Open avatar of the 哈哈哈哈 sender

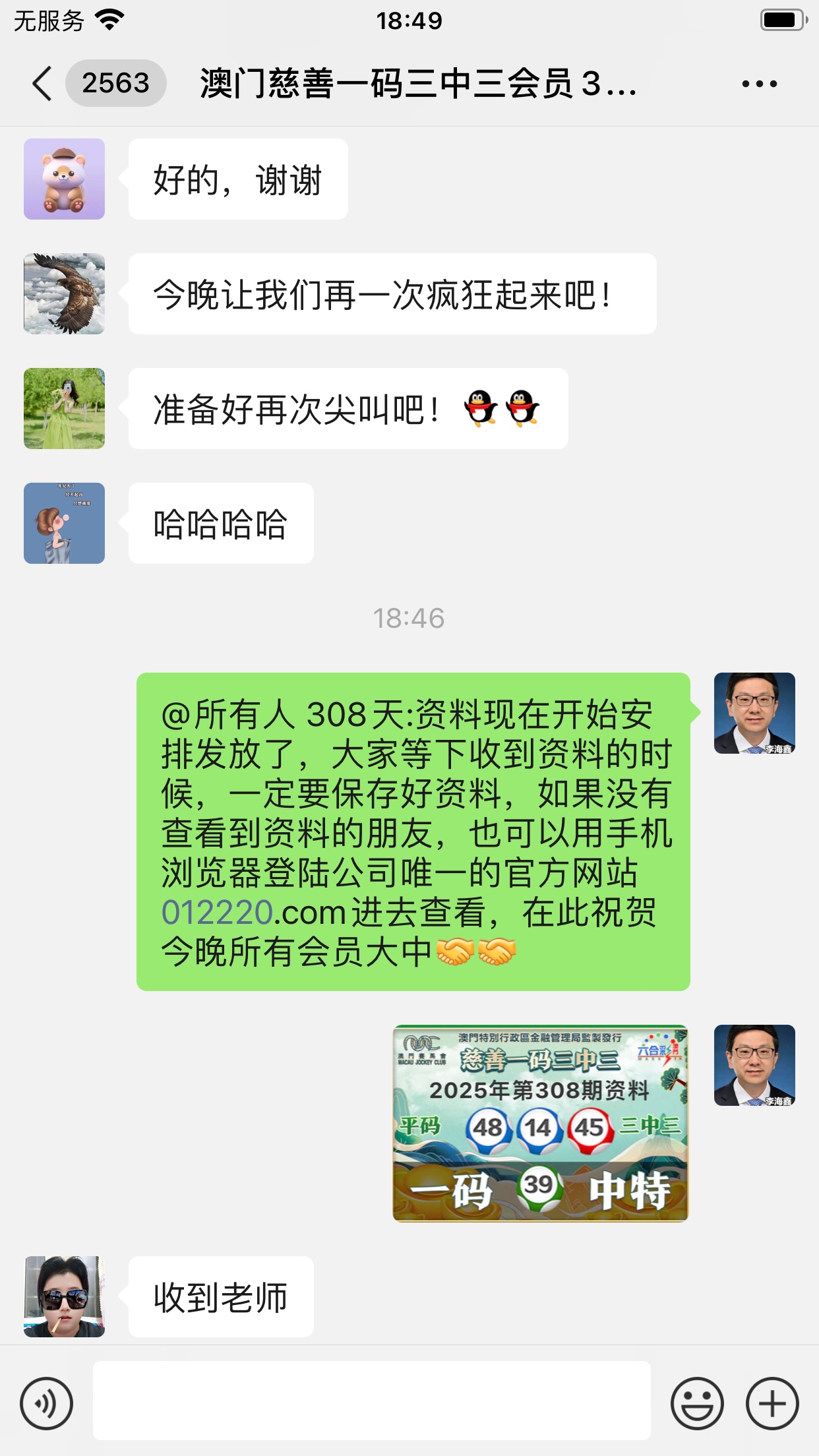click(64, 523)
